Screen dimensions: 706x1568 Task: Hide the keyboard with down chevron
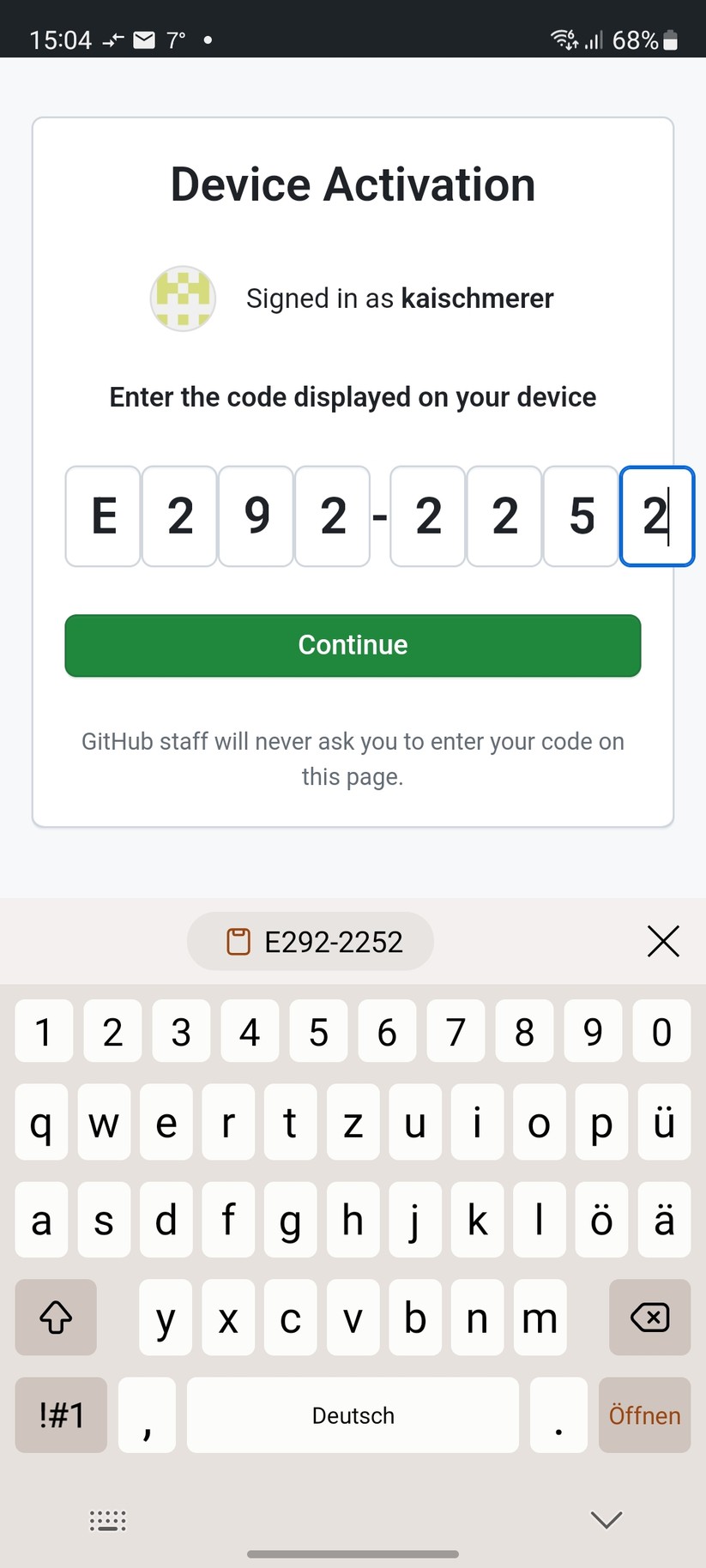[606, 1520]
